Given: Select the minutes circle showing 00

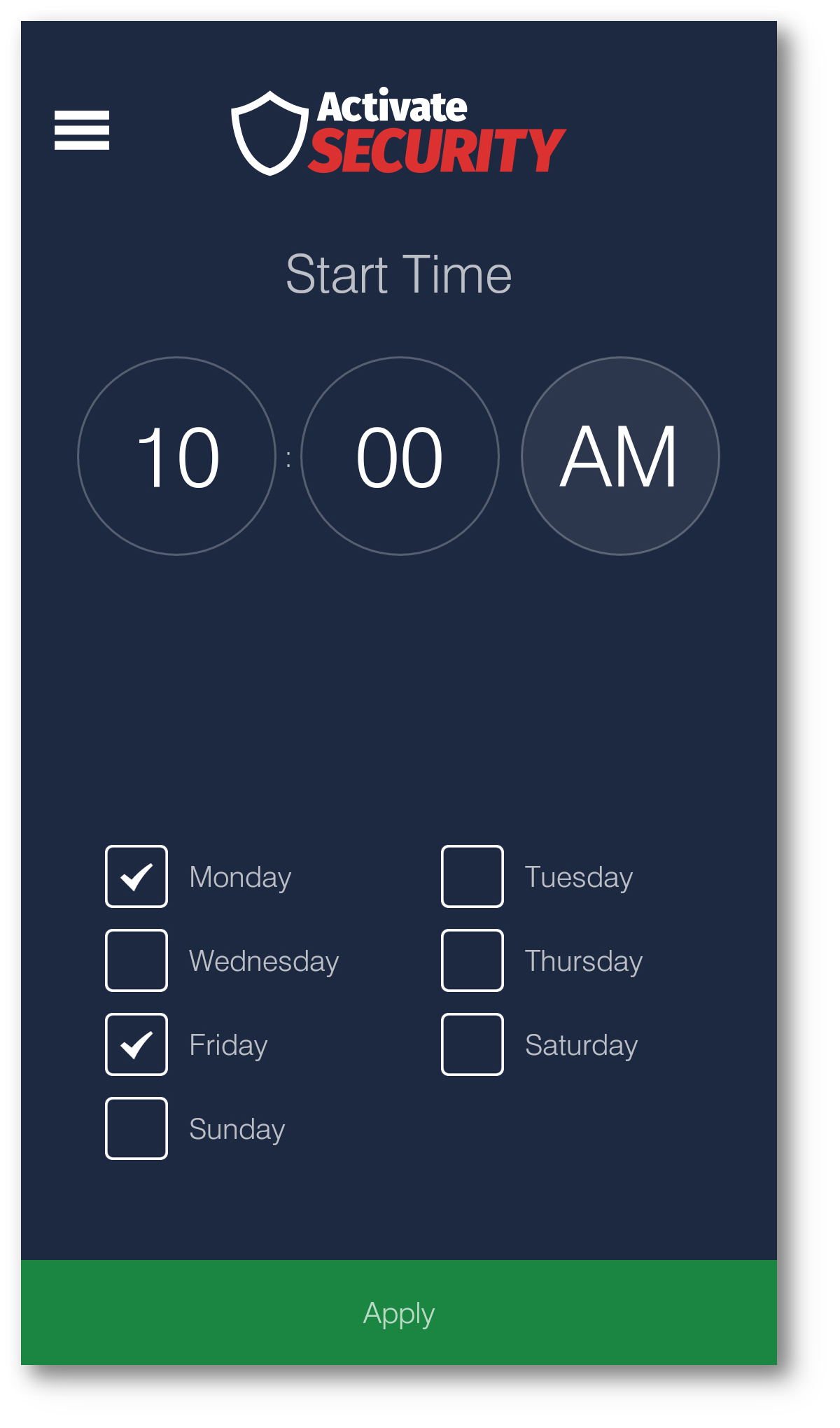Looking at the screenshot, I should pyautogui.click(x=400, y=456).
